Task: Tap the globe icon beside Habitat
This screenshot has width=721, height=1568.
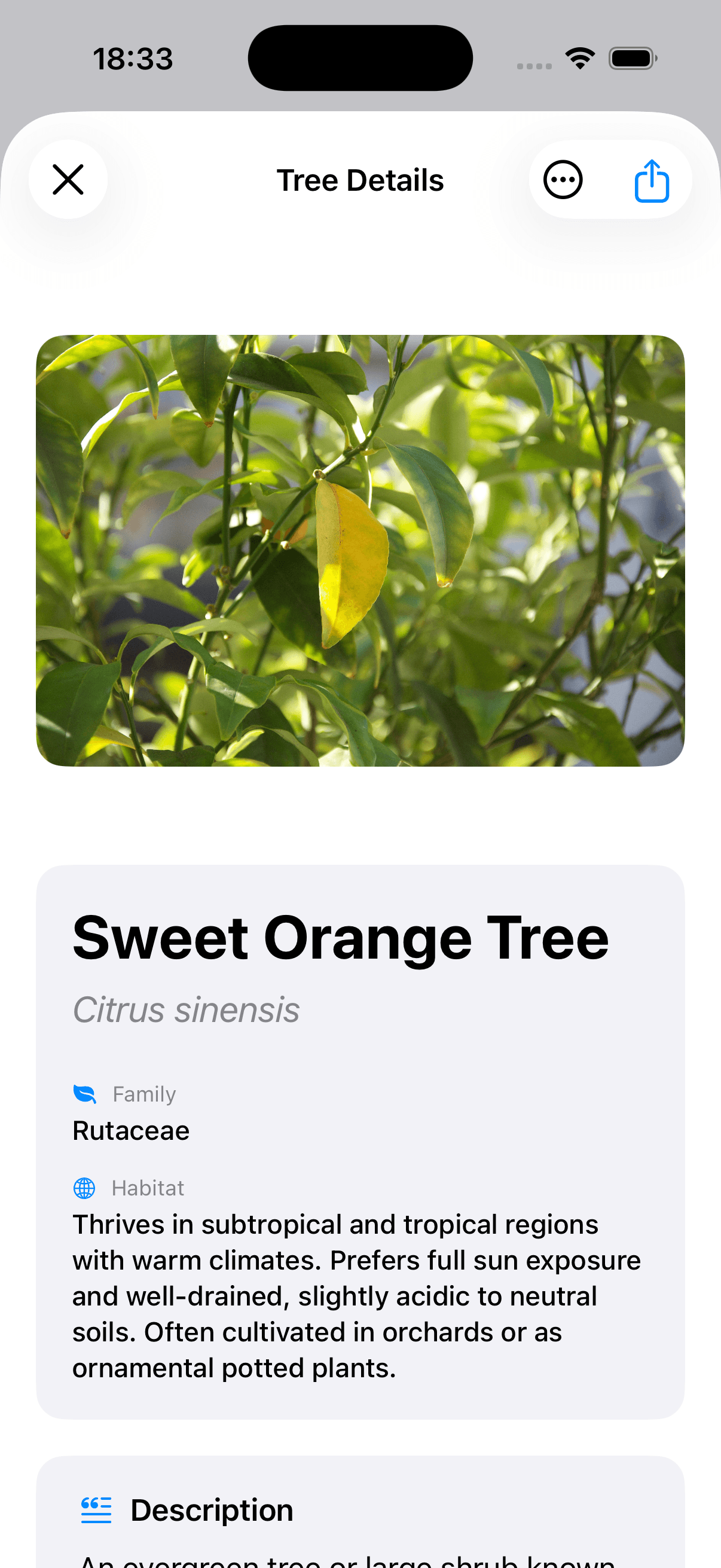Action: click(84, 1187)
